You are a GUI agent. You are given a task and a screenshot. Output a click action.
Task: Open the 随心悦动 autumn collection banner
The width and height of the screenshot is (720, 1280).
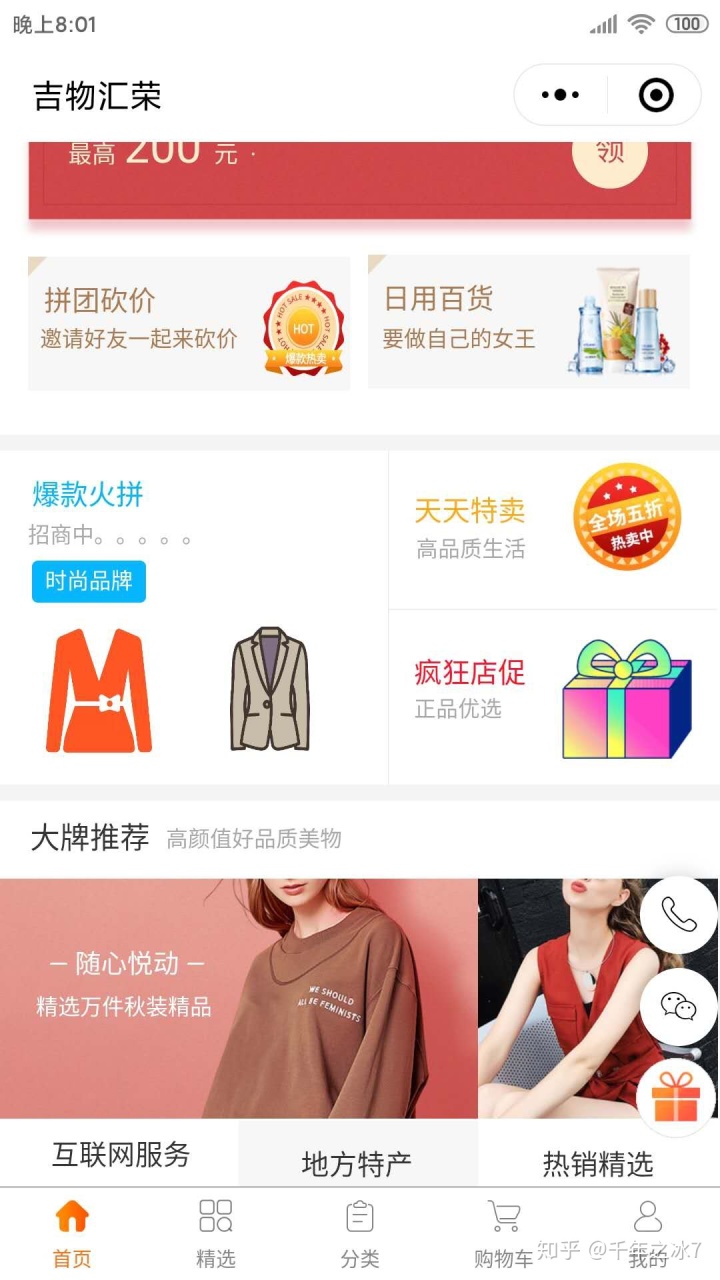point(238,997)
